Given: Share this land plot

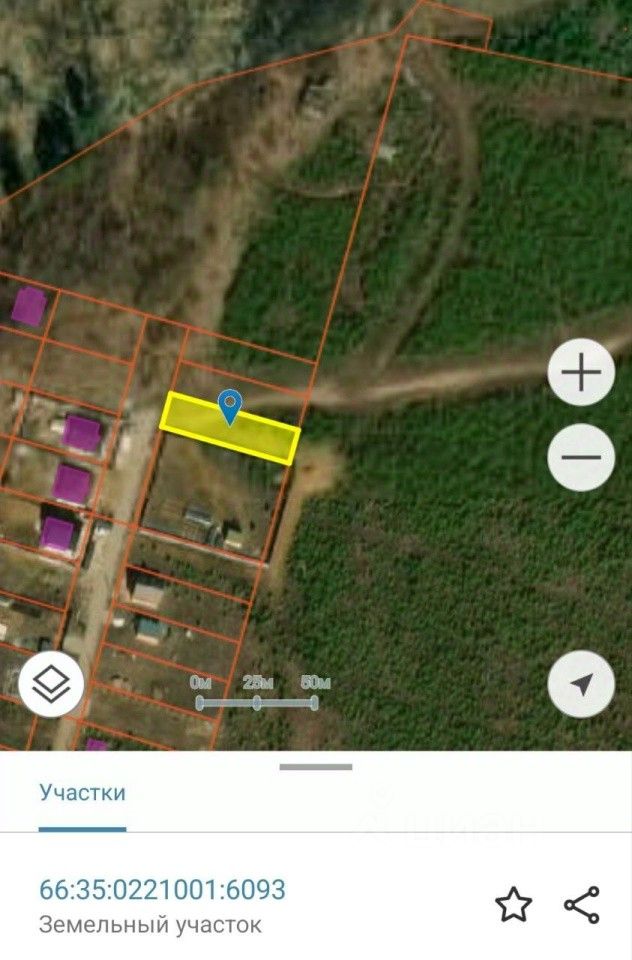Looking at the screenshot, I should click(x=582, y=904).
